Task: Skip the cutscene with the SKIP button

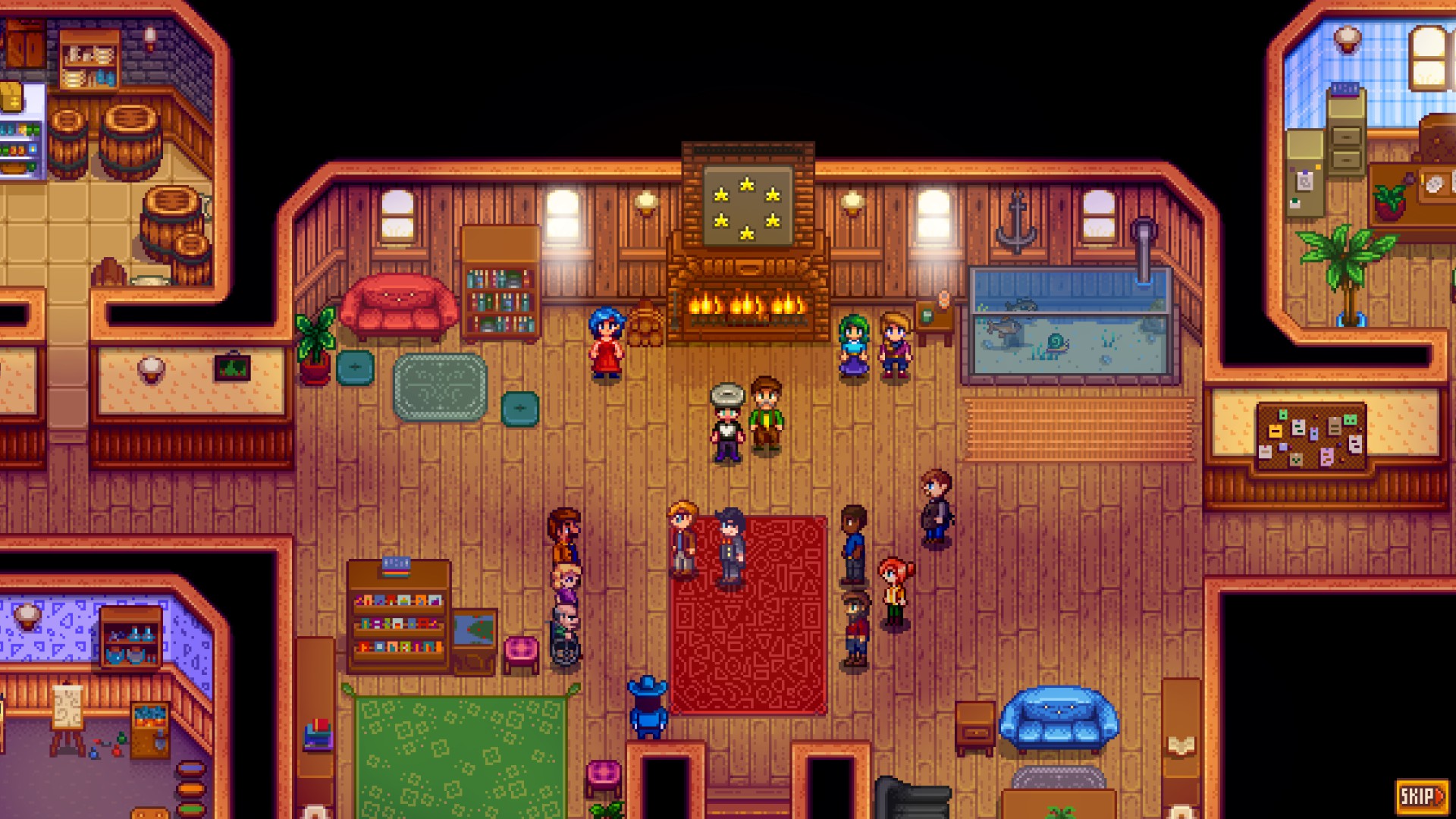Action: tap(1422, 796)
